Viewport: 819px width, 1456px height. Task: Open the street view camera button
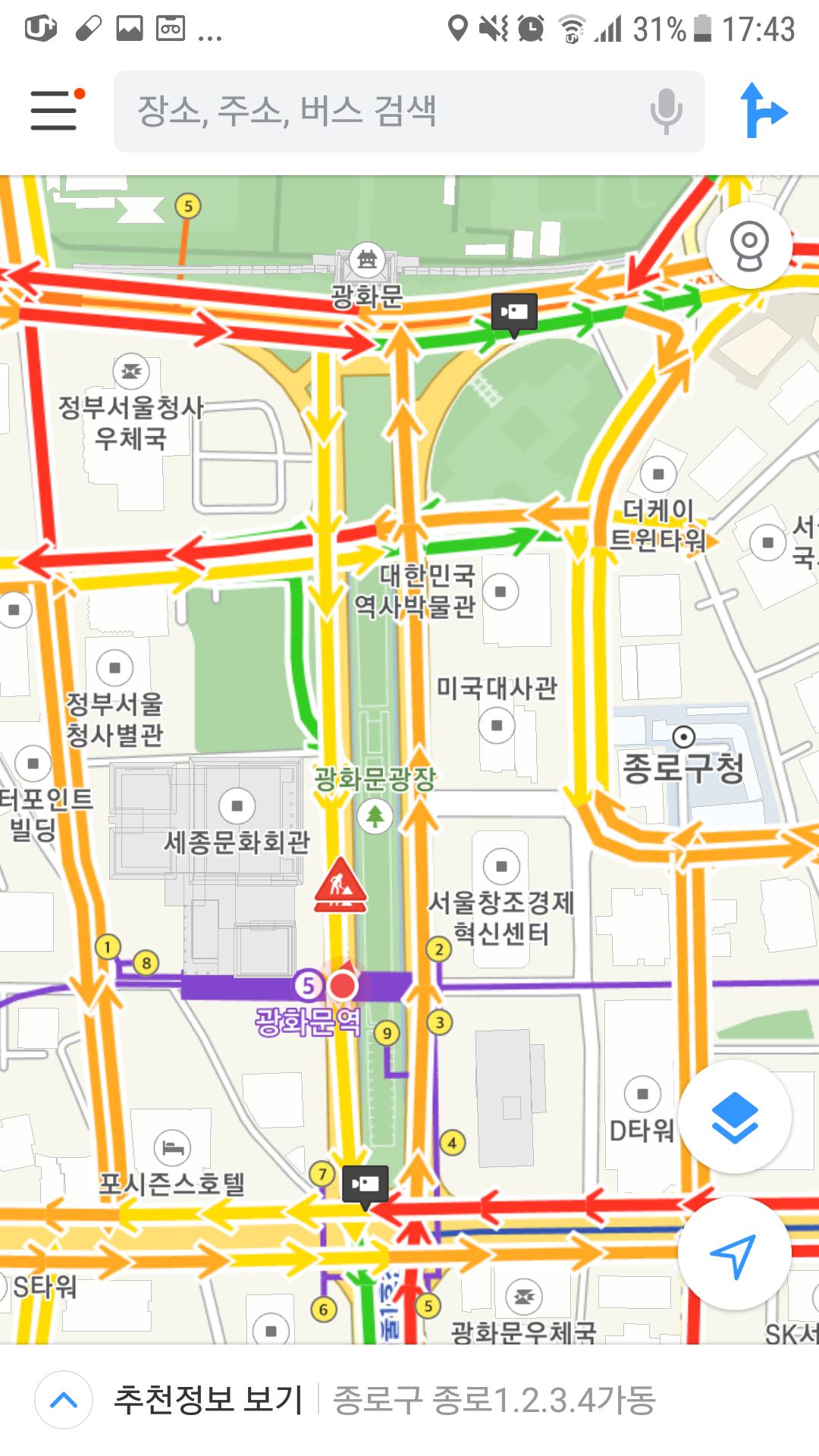pyautogui.click(x=749, y=246)
